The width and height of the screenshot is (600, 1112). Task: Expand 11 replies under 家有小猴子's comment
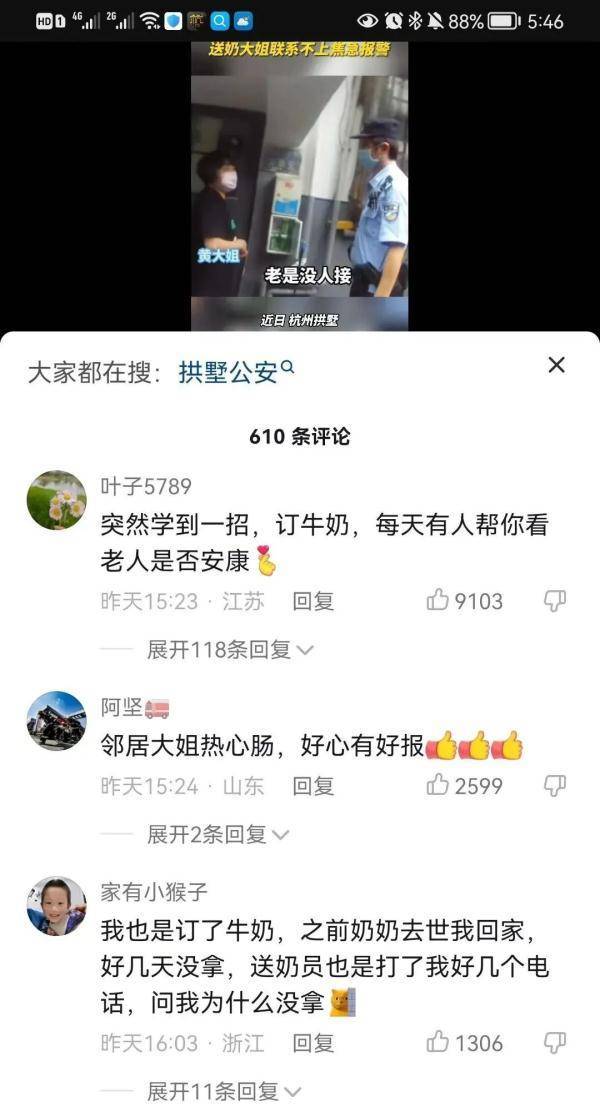pos(224,1091)
